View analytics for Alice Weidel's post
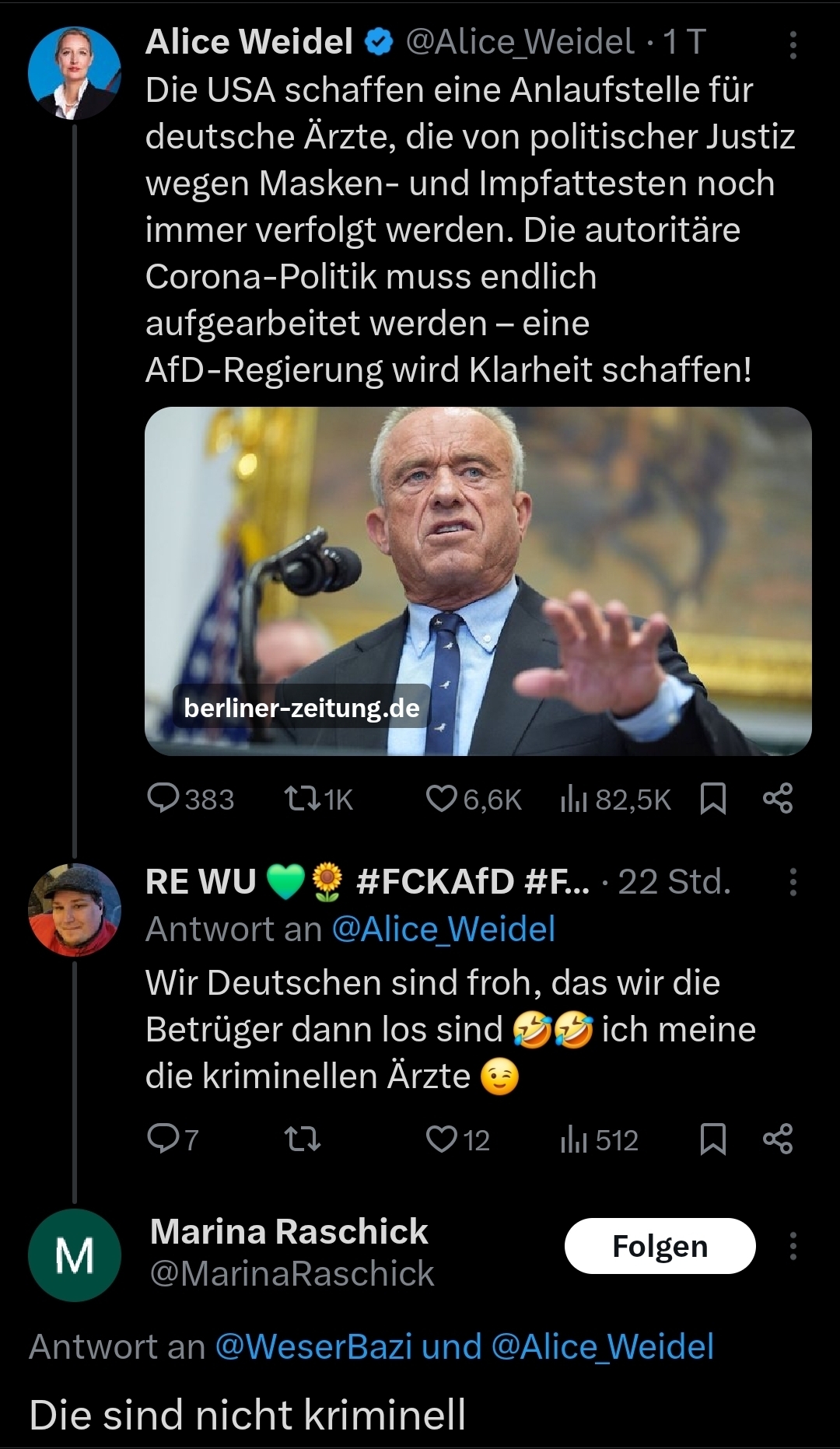Viewport: 840px width, 1449px height. (573, 799)
